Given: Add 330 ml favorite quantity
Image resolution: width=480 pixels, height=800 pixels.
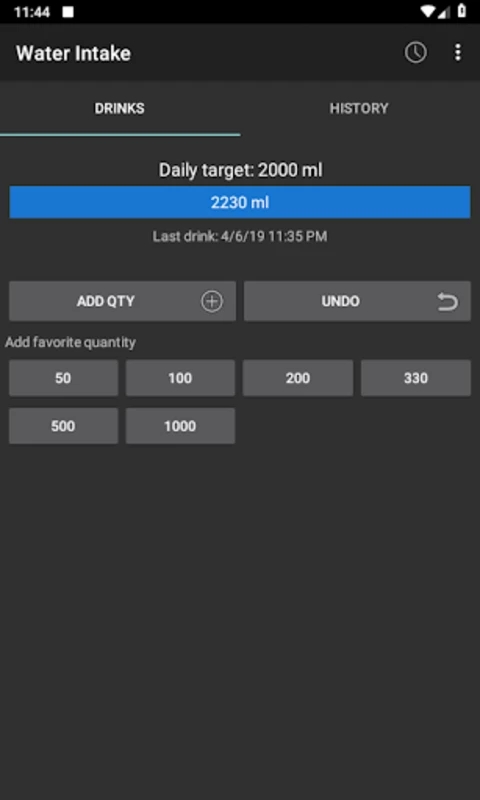Looking at the screenshot, I should pyautogui.click(x=416, y=378).
